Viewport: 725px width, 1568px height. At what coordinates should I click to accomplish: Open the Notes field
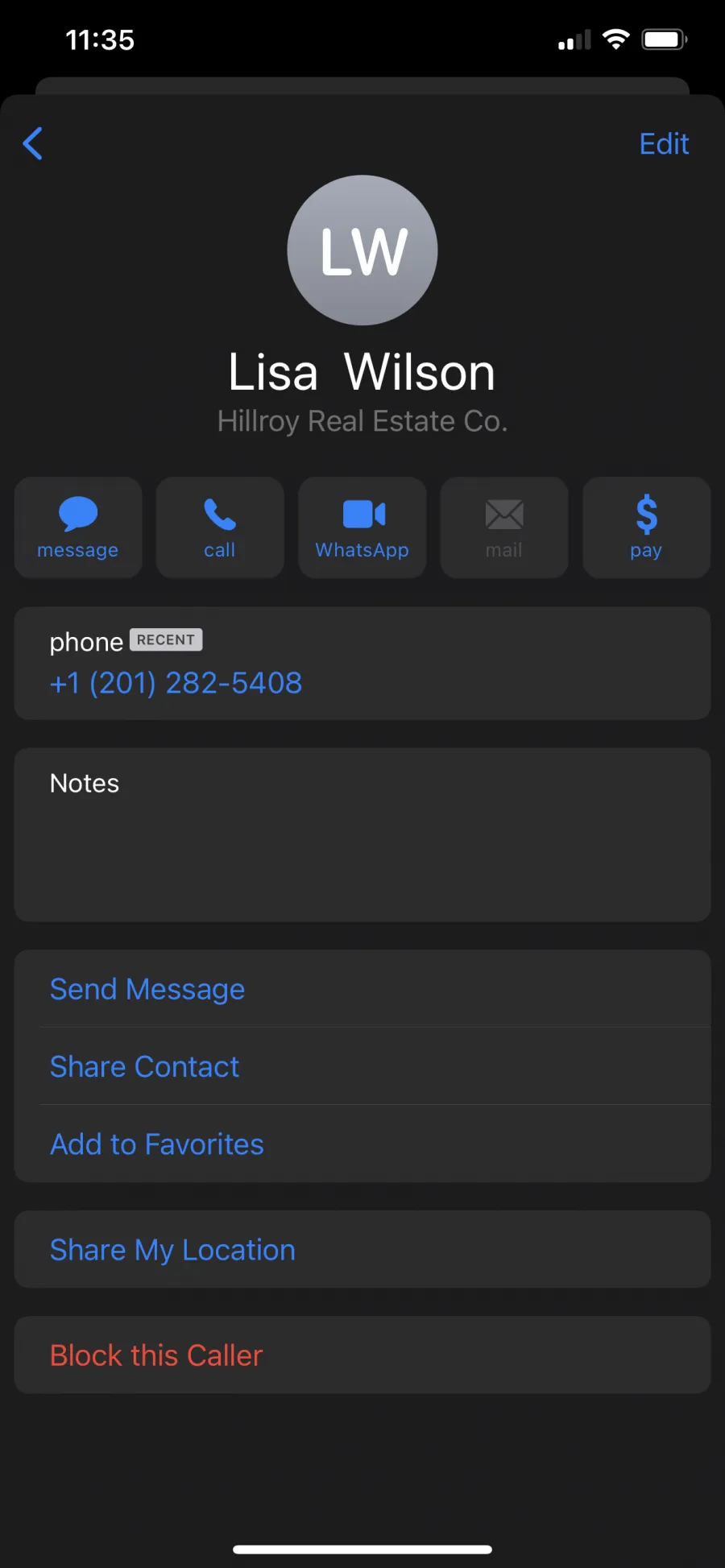pyautogui.click(x=362, y=834)
